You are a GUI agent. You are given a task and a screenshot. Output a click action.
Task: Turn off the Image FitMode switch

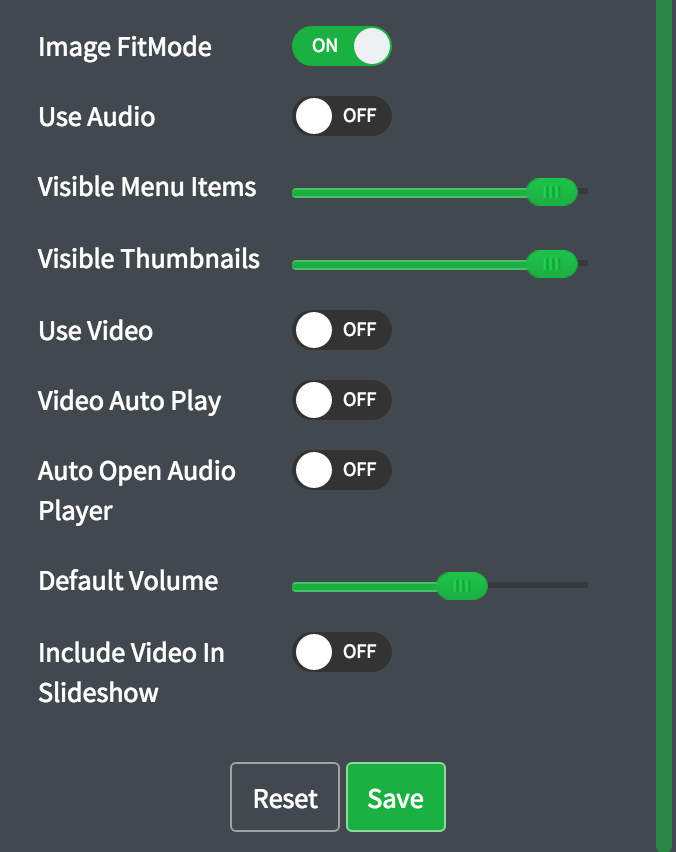click(x=341, y=46)
